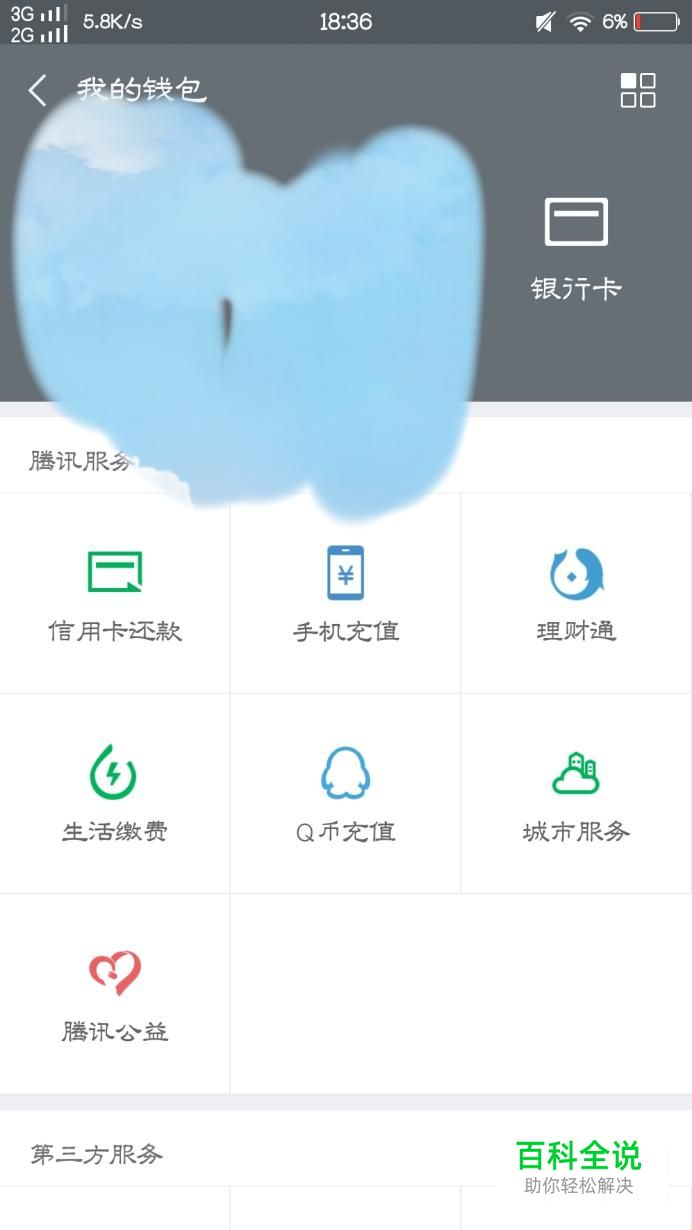Viewport: 692px width, 1230px height.
Task: Open 城市服务 city services
Action: tap(576, 794)
